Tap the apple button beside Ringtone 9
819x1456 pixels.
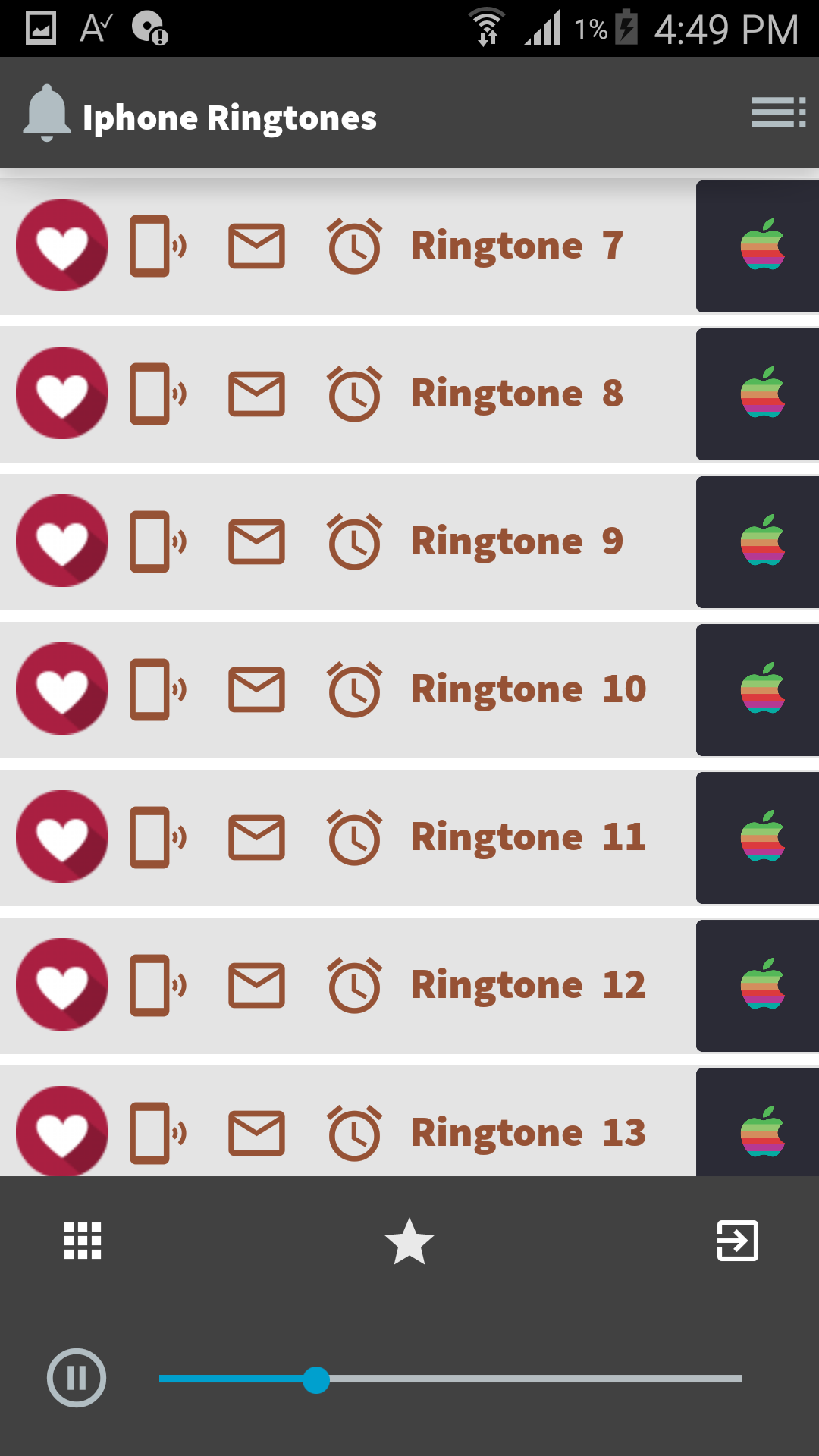758,541
